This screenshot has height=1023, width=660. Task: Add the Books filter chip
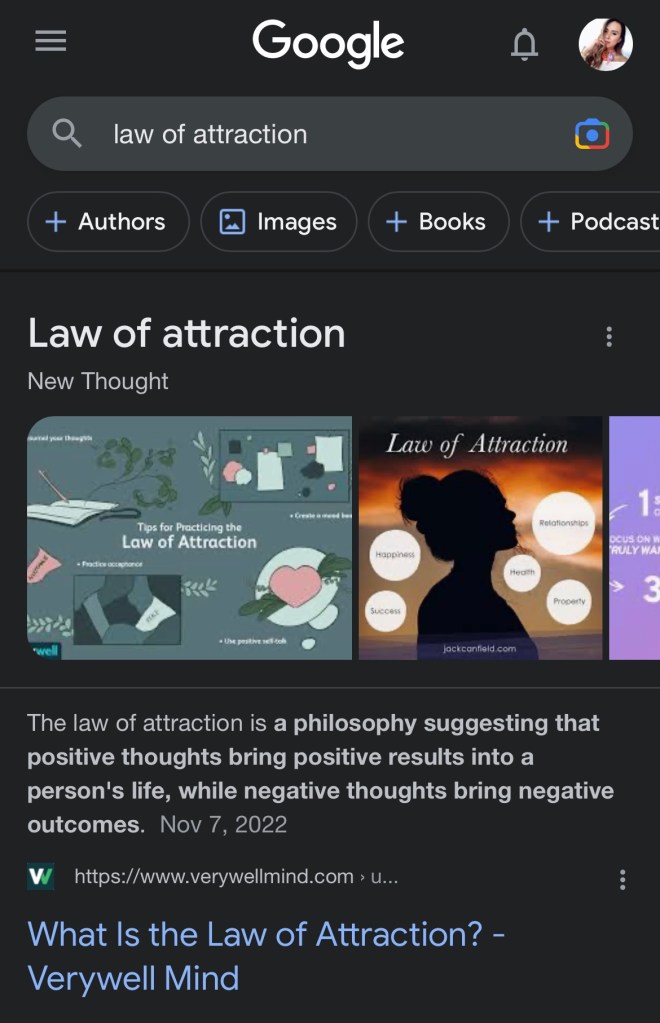[x=438, y=222]
